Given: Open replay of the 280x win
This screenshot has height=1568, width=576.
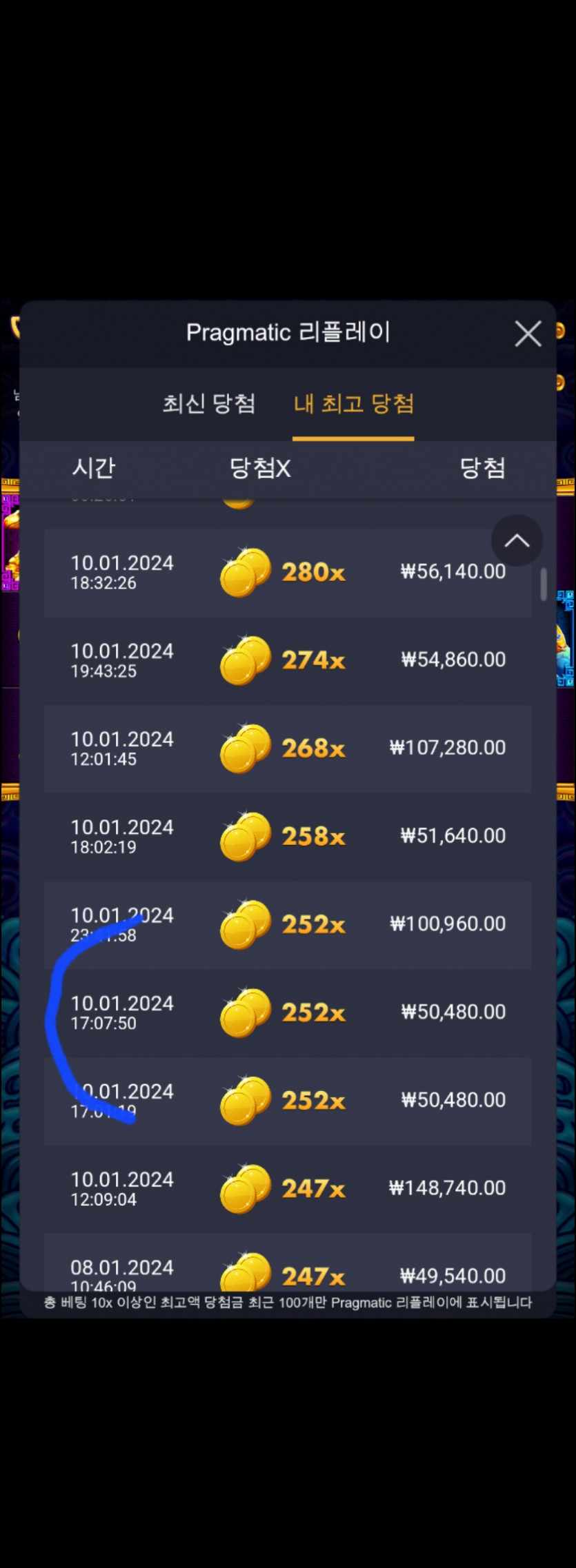Looking at the screenshot, I should click(x=288, y=572).
